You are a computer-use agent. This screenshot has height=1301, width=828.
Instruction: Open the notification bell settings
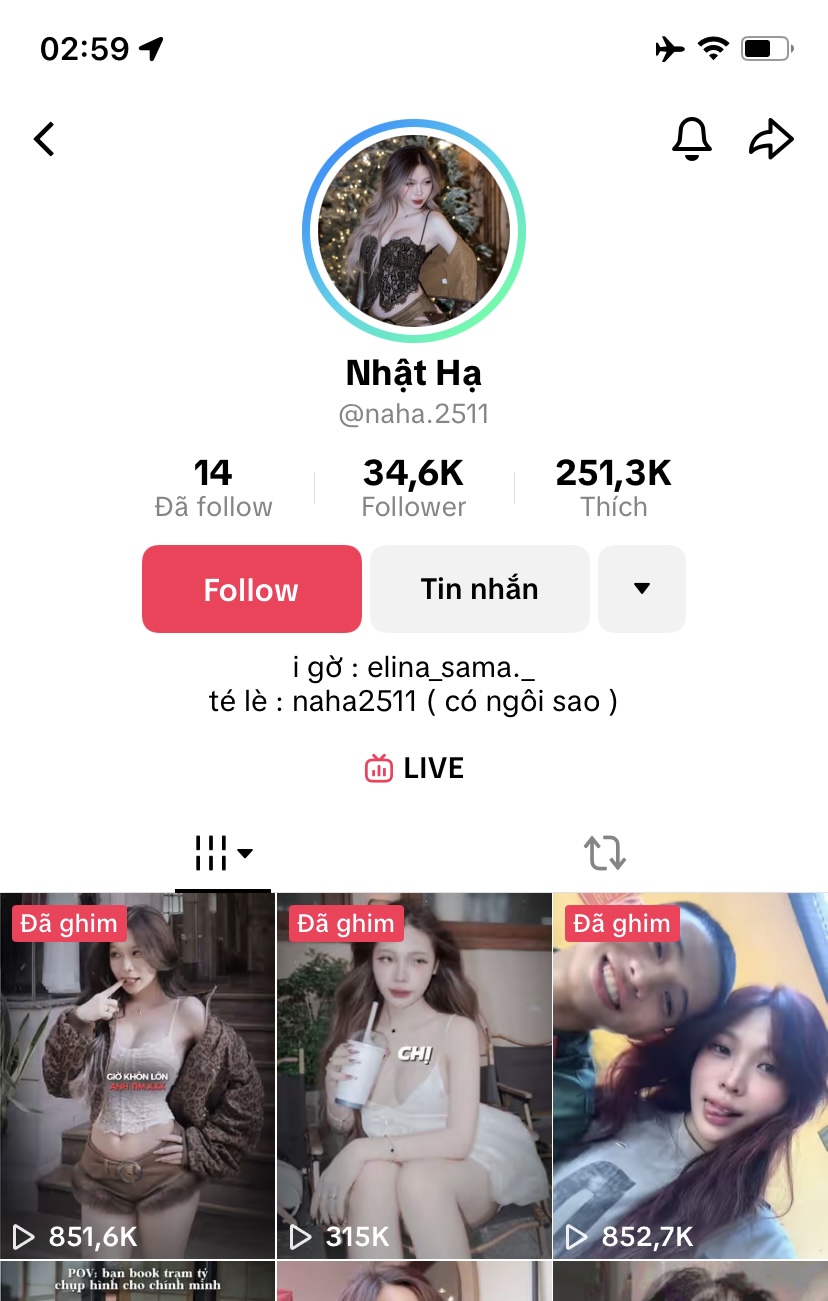tap(691, 139)
